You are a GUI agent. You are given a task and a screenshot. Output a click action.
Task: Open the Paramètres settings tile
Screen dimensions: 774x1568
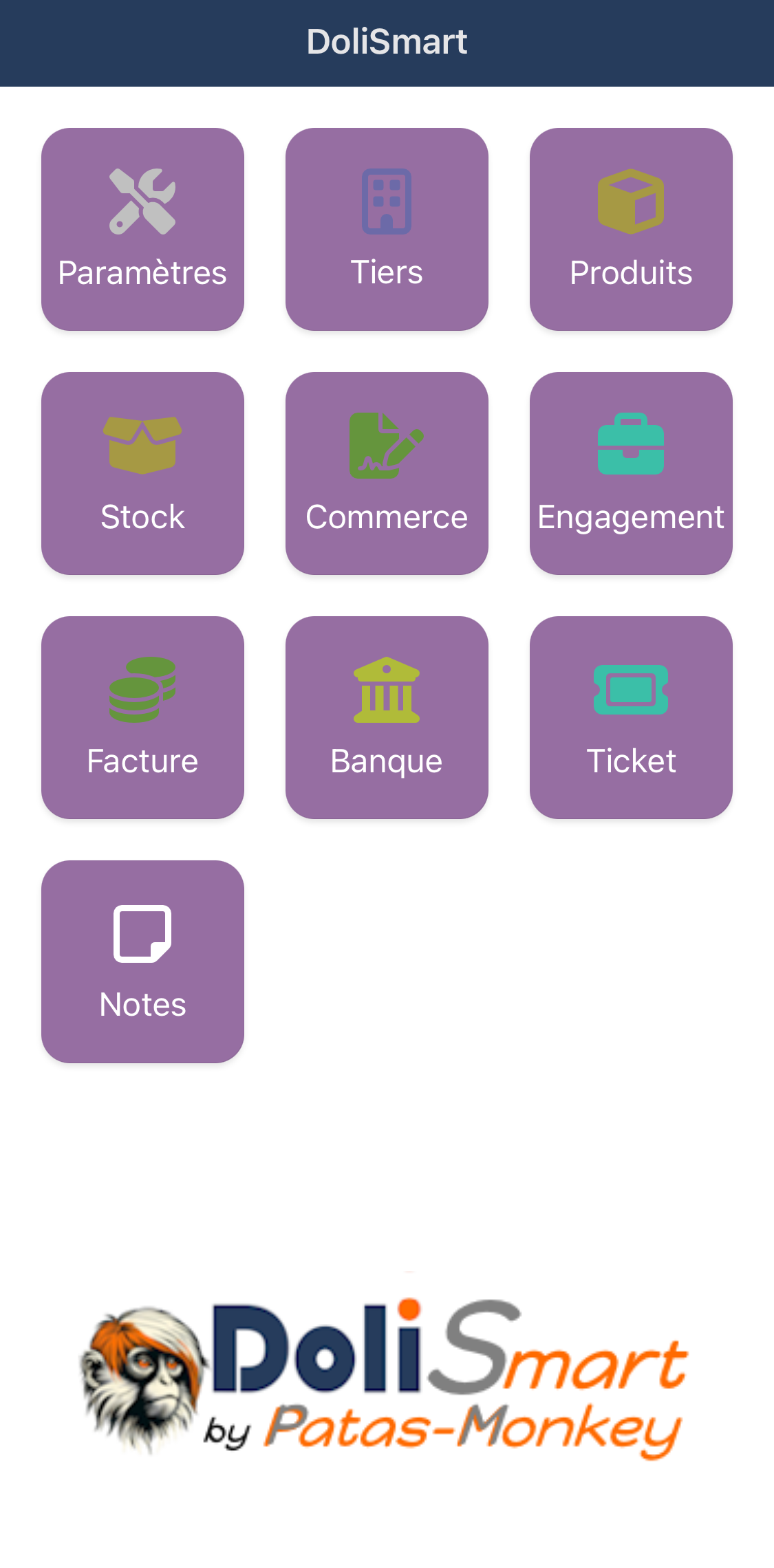tap(142, 229)
